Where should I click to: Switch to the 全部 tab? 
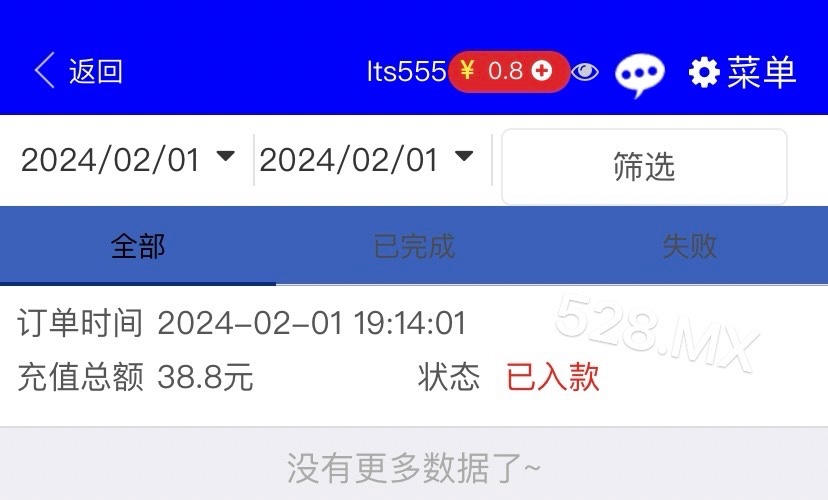coord(138,246)
